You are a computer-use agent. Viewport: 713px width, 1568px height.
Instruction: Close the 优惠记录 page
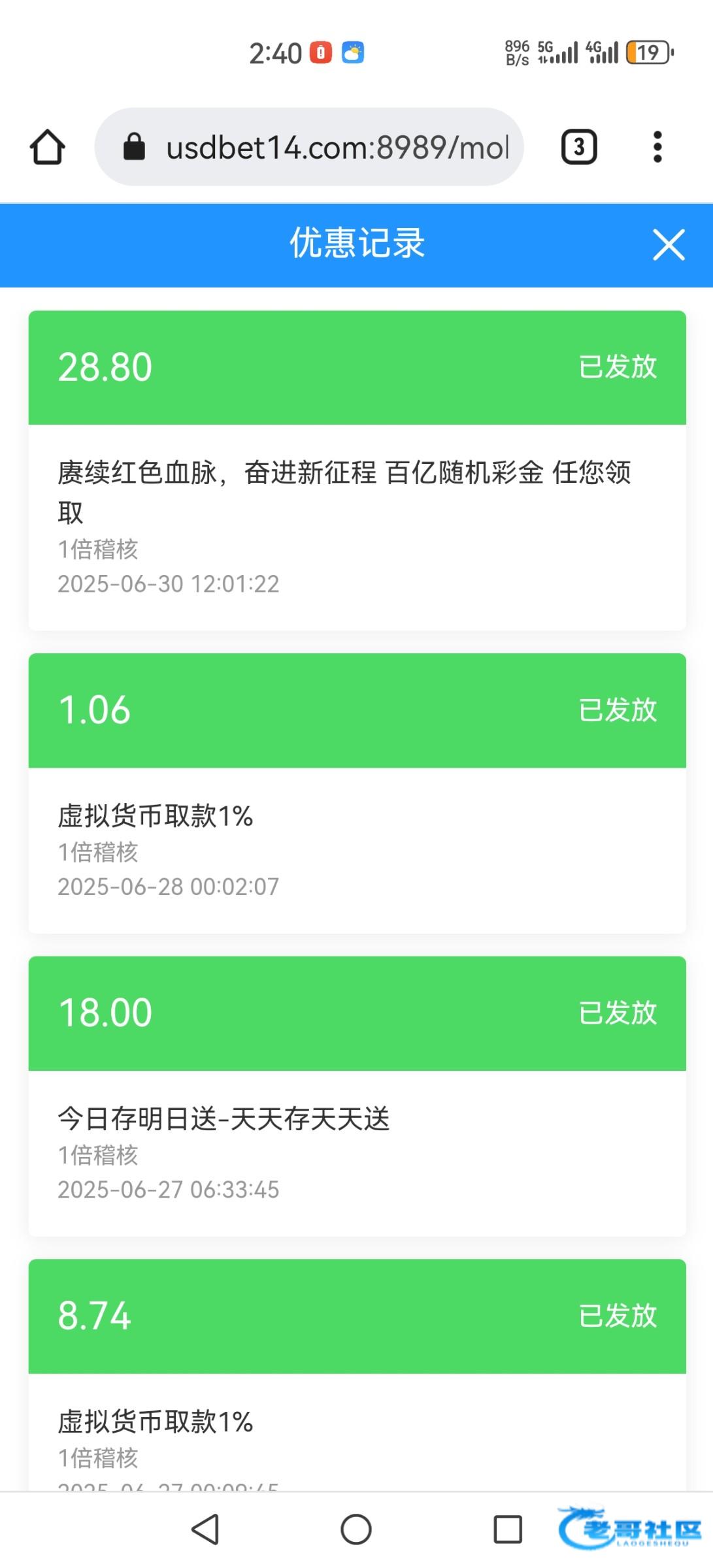pyautogui.click(x=669, y=245)
